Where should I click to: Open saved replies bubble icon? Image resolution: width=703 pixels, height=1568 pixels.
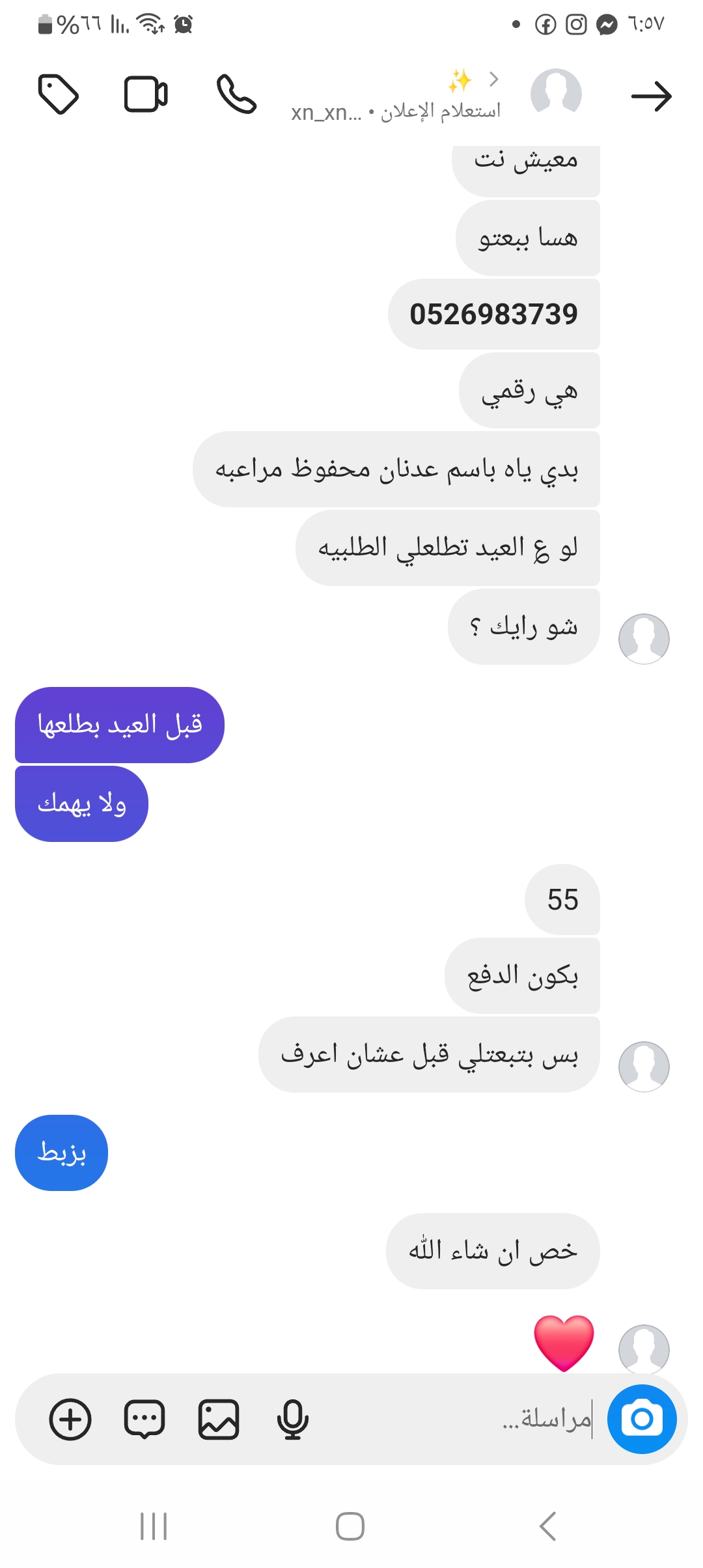145,1419
